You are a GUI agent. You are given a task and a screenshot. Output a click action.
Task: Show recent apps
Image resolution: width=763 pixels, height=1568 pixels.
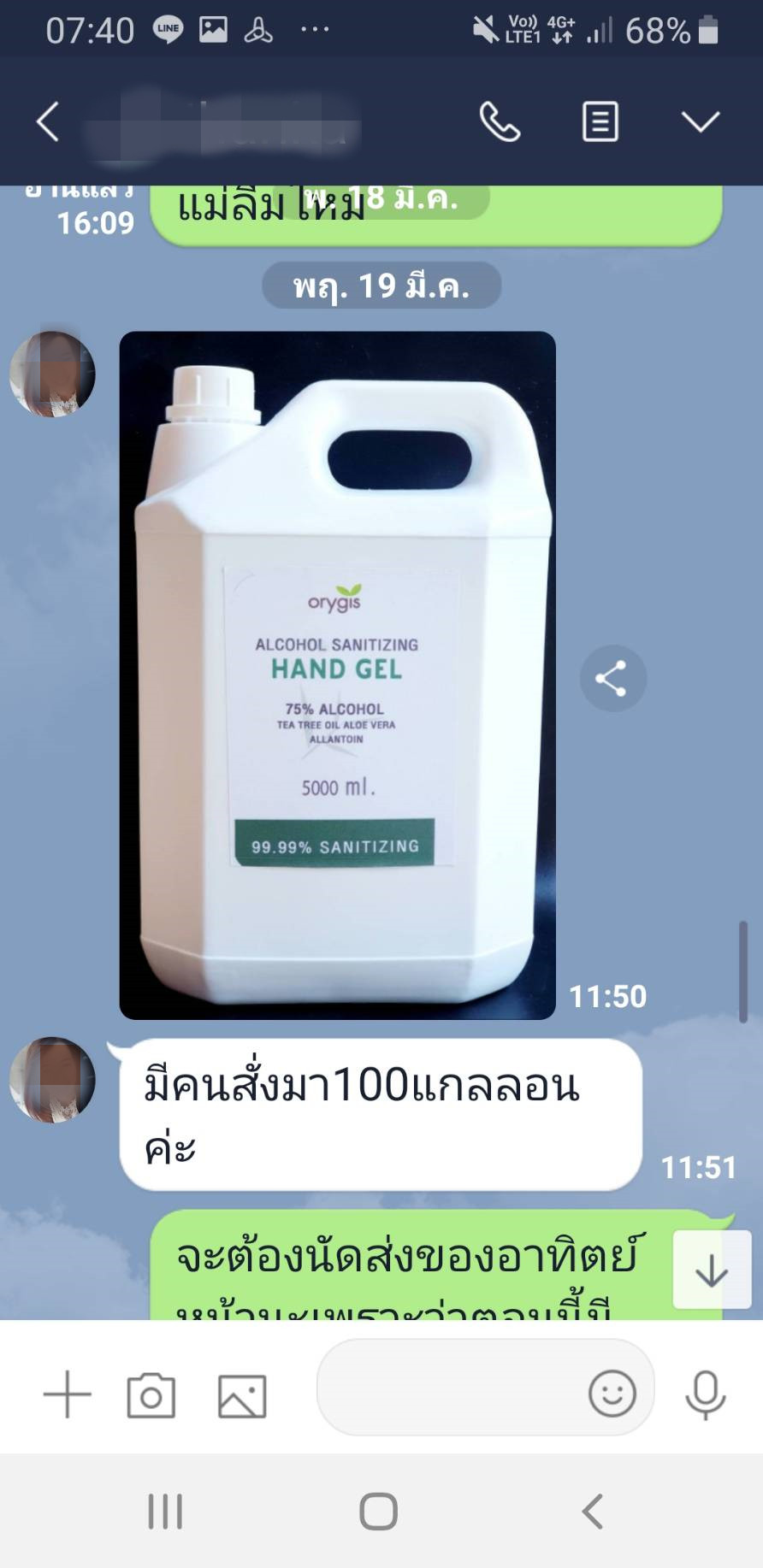165,1511
